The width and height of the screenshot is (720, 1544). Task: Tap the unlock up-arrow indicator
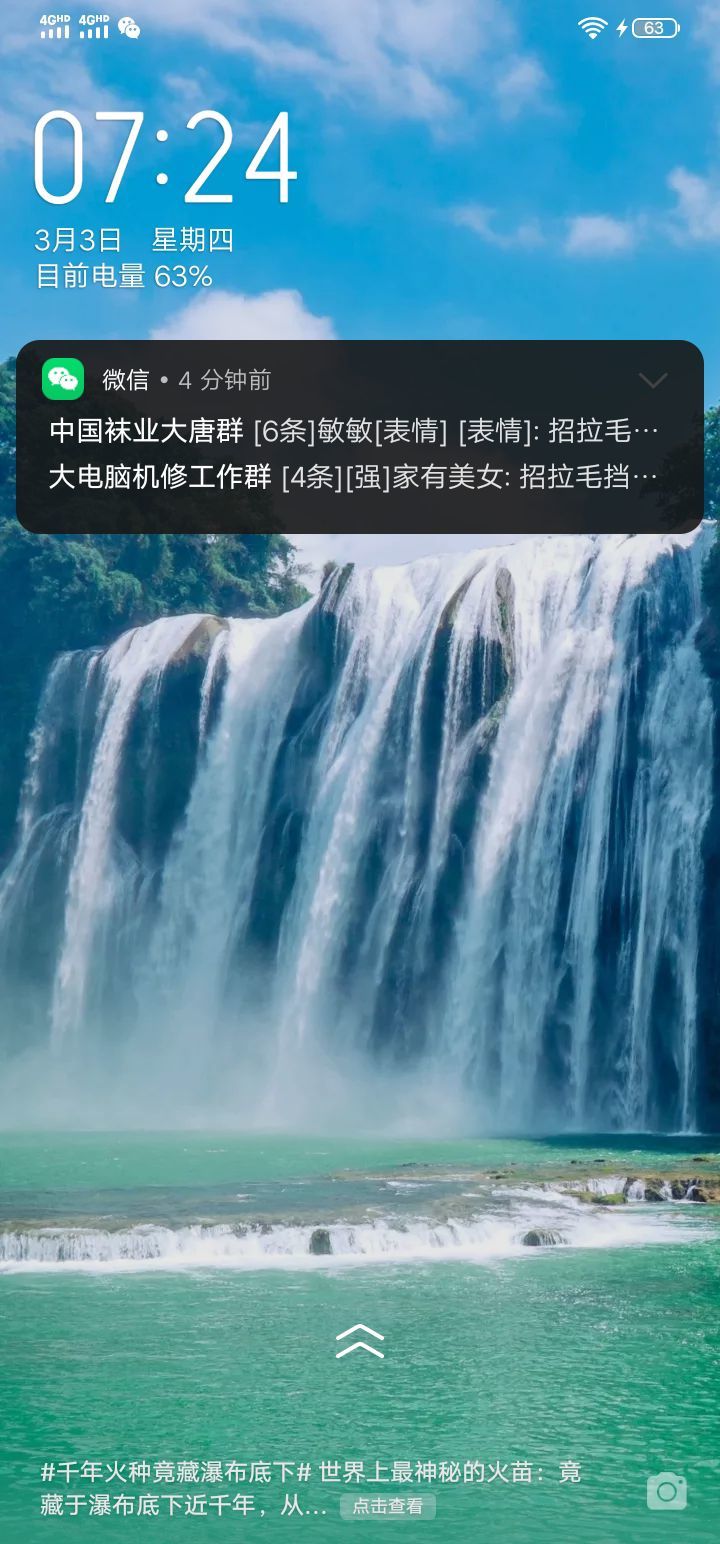(x=360, y=1341)
